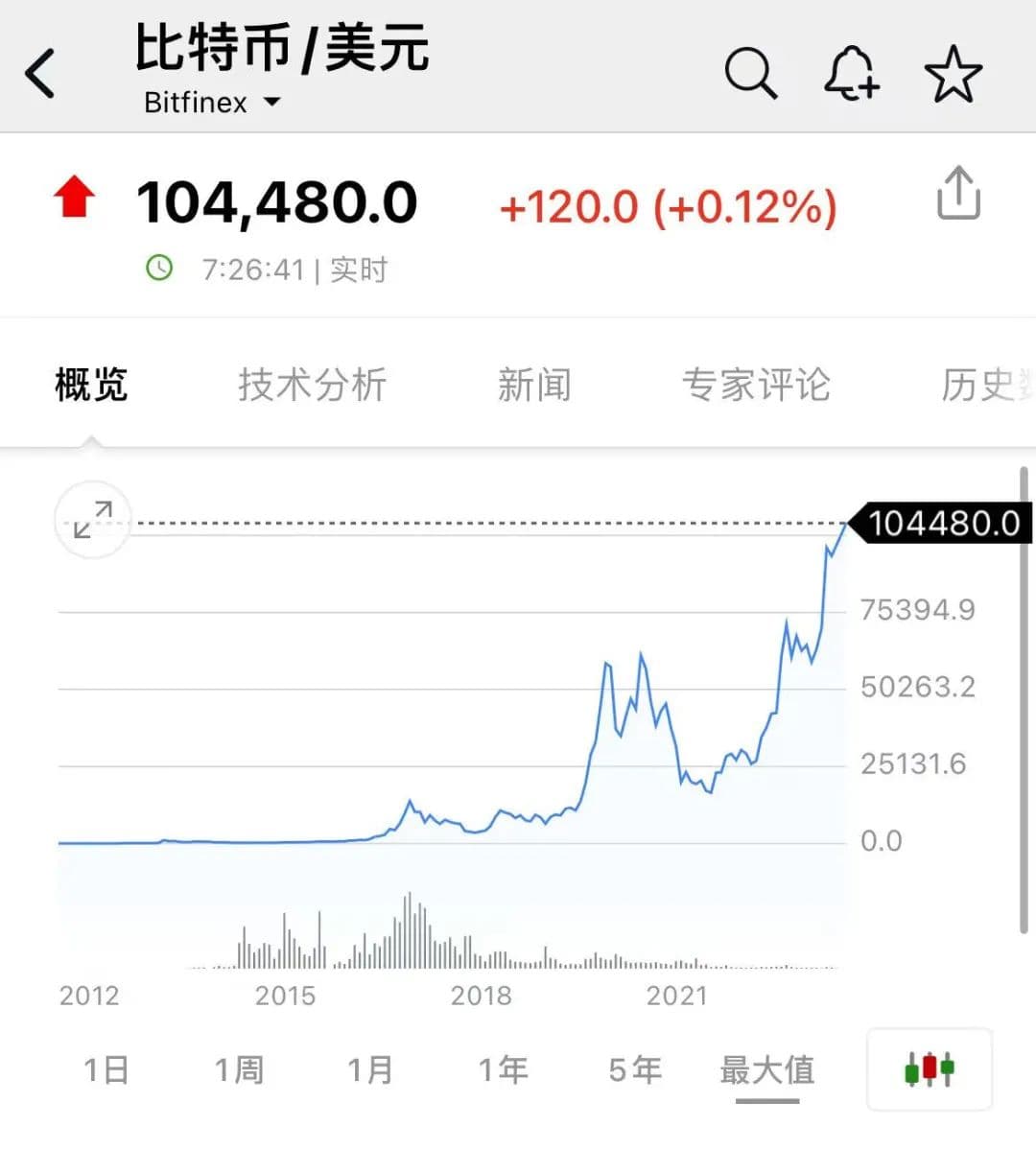
Task: Set the chart range to 1日
Action: 106,1069
